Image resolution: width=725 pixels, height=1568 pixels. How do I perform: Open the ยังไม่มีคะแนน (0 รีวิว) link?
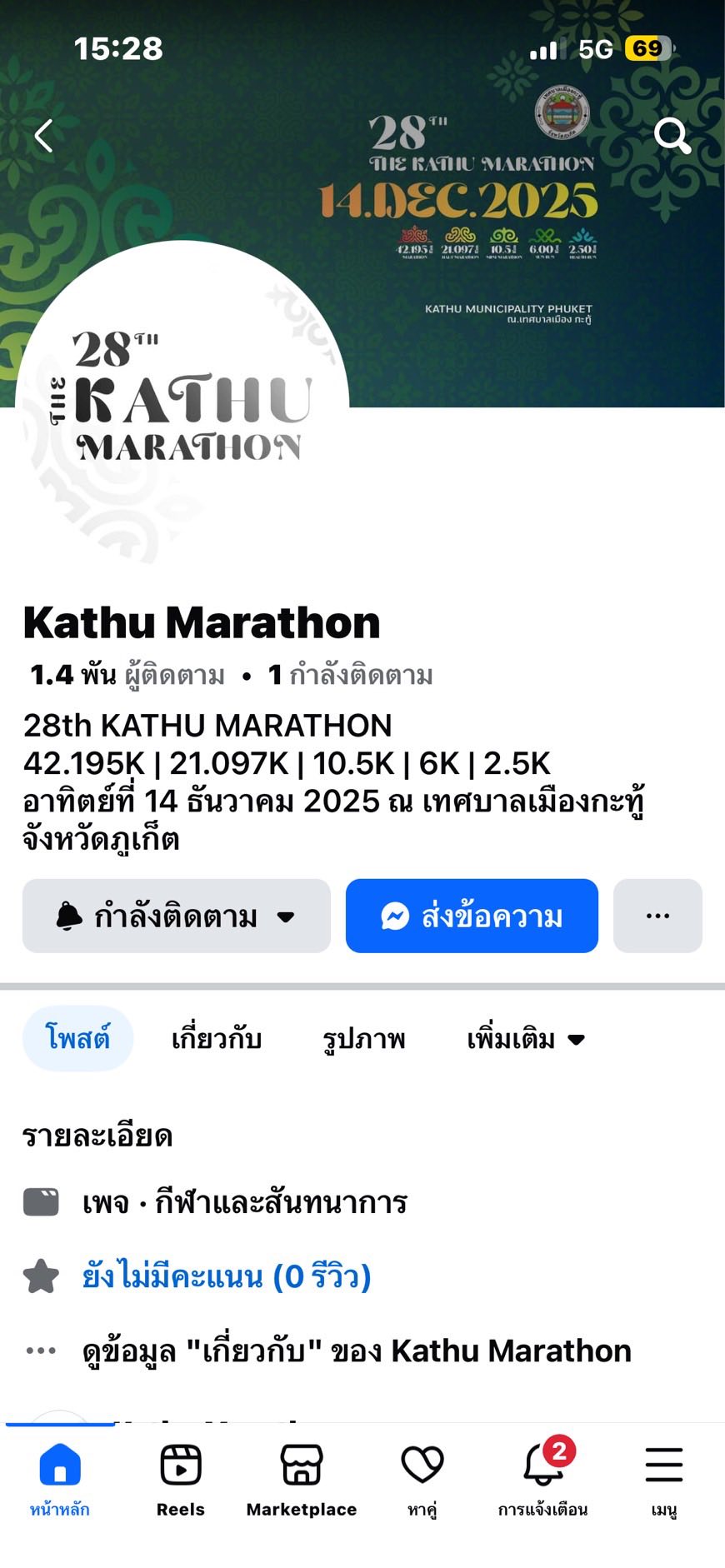226,1276
